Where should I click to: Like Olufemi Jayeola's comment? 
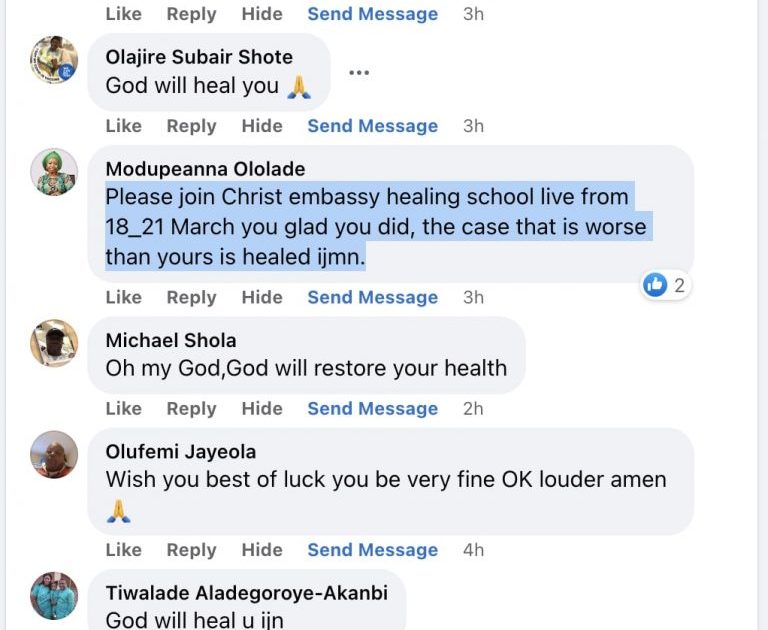123,550
